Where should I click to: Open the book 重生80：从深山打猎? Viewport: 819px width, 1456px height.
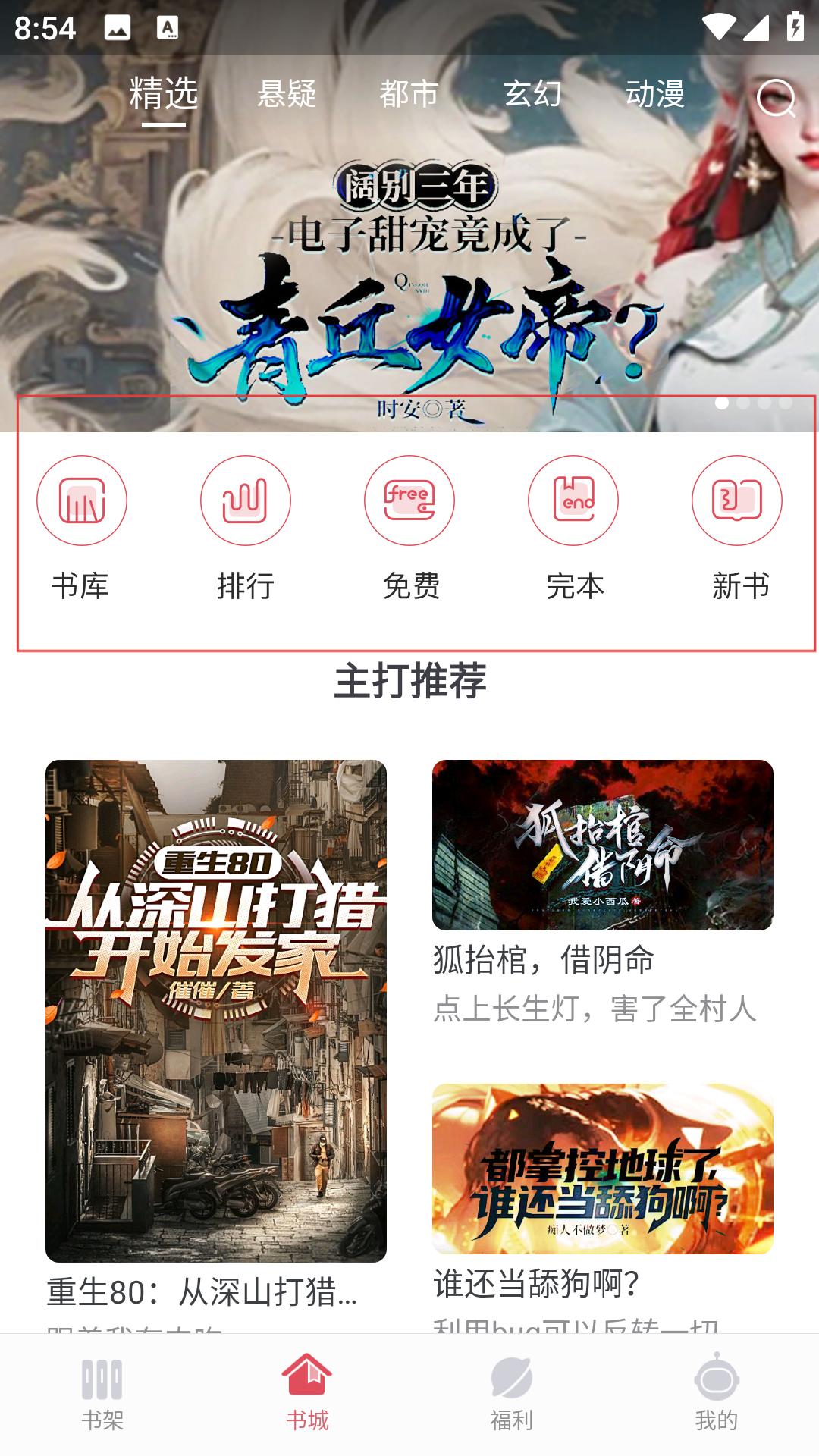pyautogui.click(x=216, y=1011)
